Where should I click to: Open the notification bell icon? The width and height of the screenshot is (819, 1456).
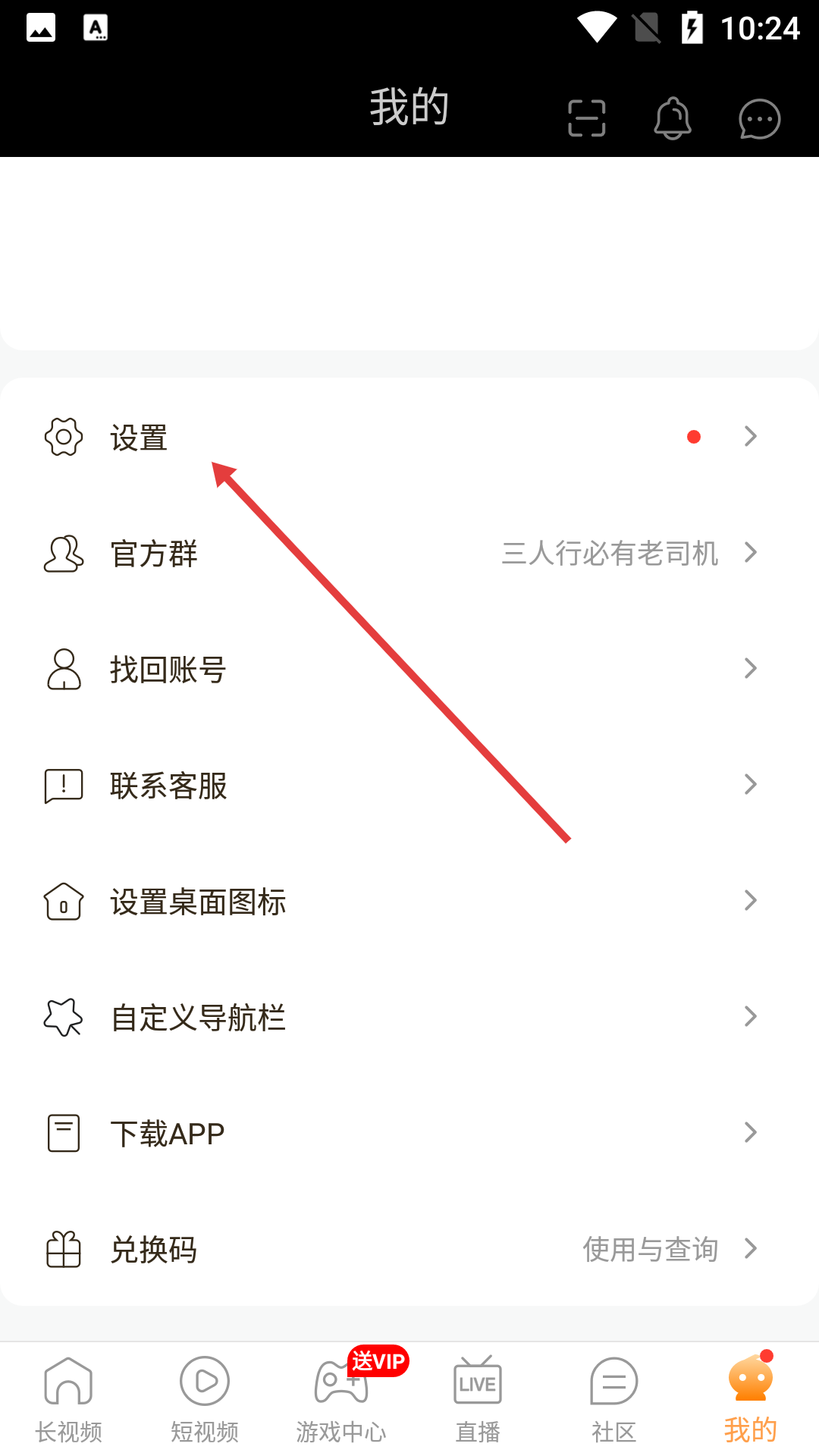coord(673,118)
